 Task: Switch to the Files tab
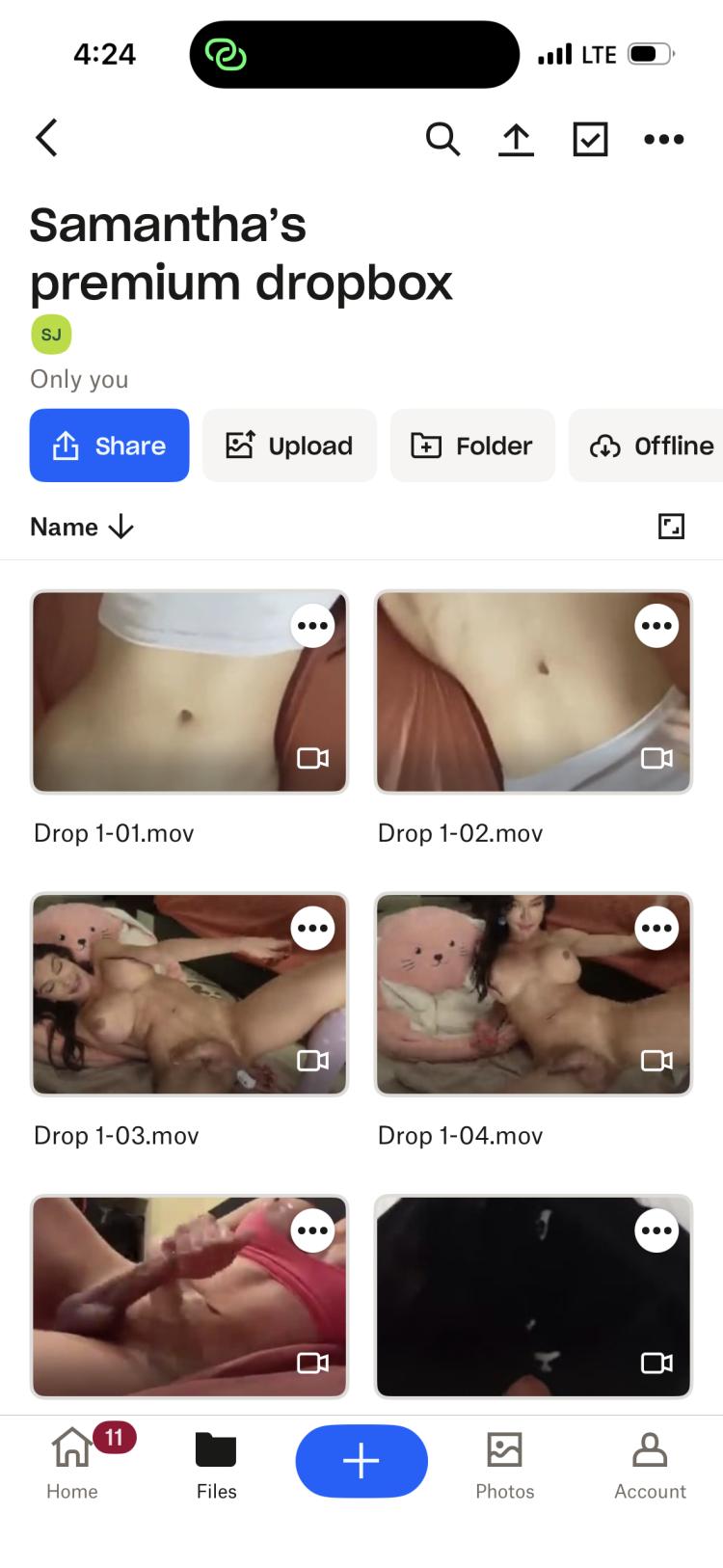point(216,1462)
